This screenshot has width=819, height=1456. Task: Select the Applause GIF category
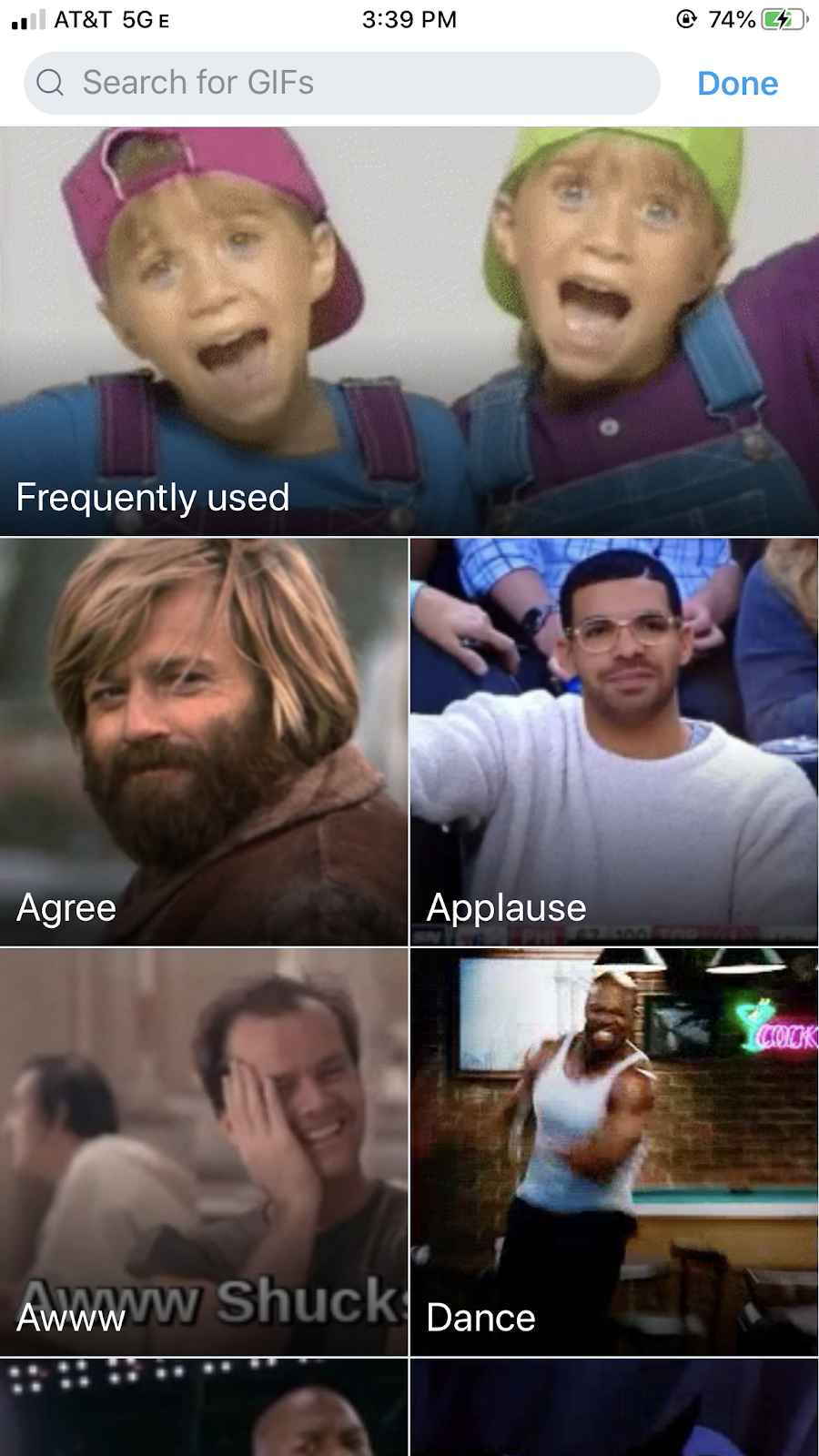(x=614, y=742)
